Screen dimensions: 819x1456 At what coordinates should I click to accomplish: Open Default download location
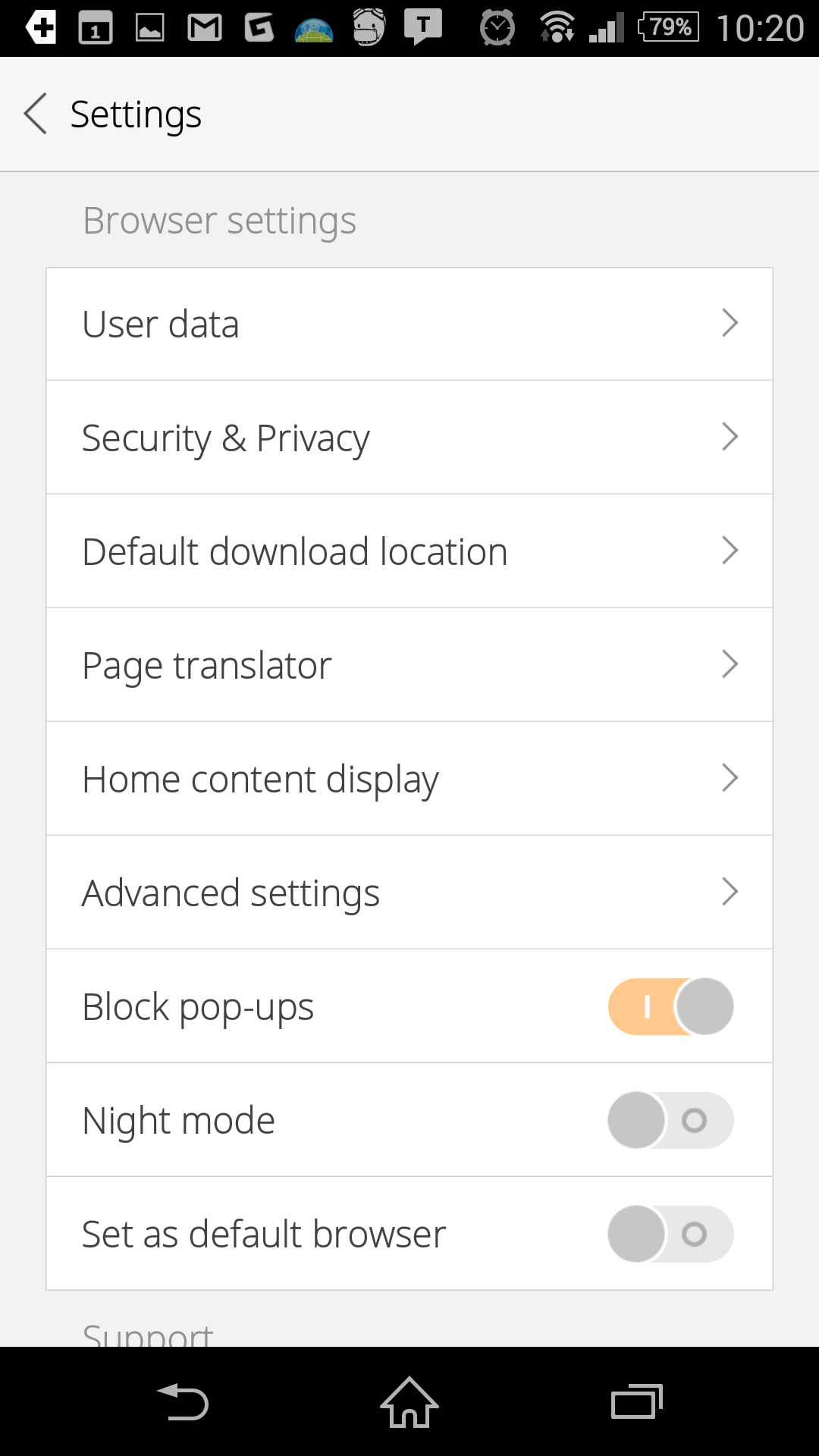[409, 551]
